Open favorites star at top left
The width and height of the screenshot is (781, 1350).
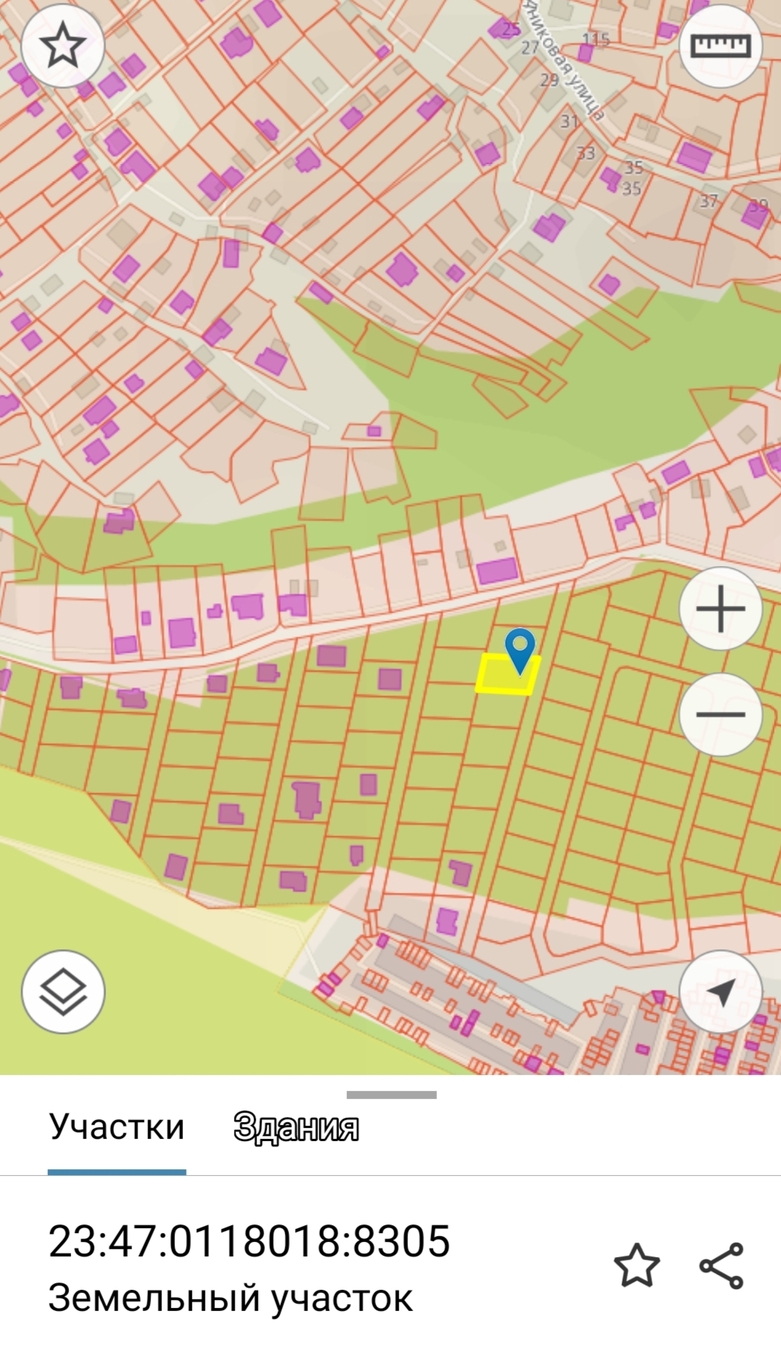tap(63, 46)
